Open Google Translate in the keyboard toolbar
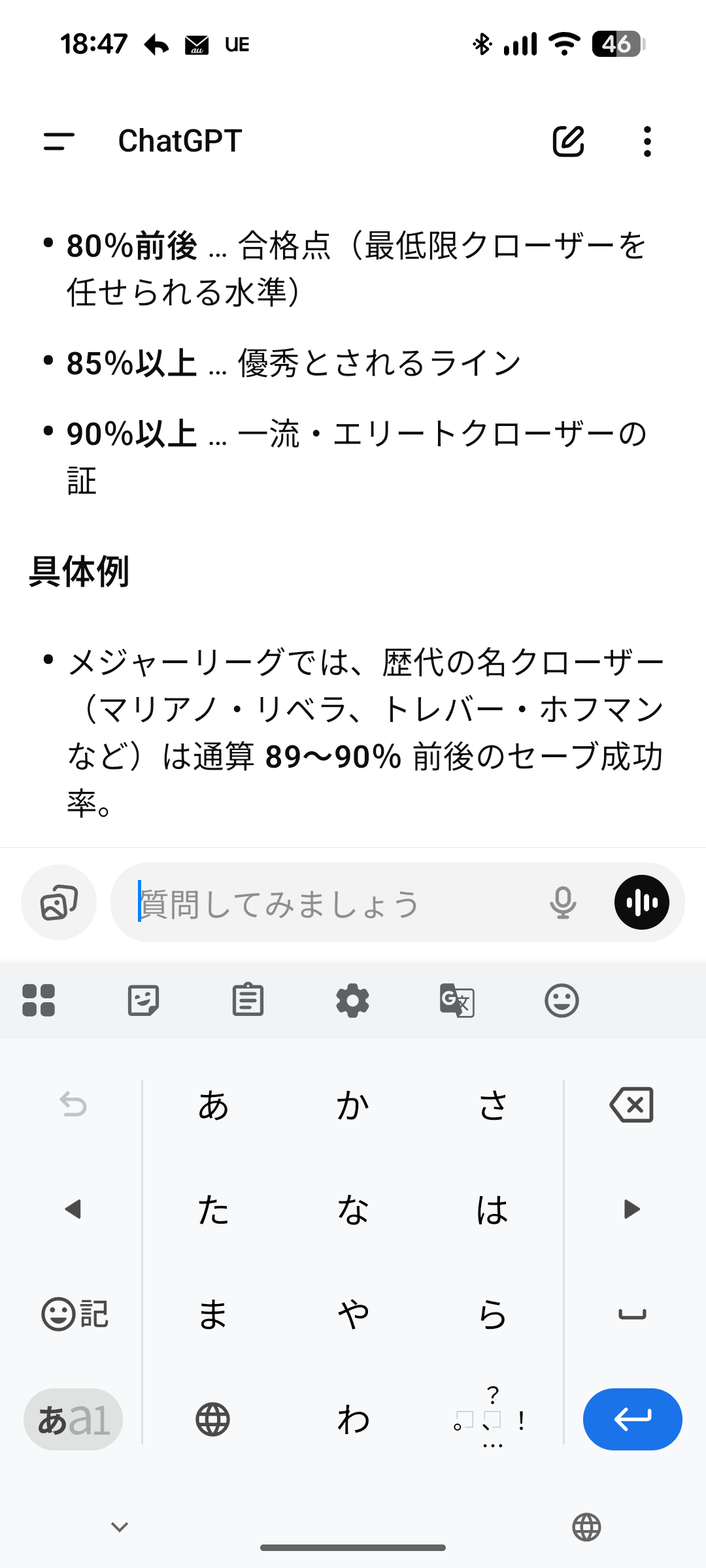Screen dimensions: 706x1568 [457, 1000]
